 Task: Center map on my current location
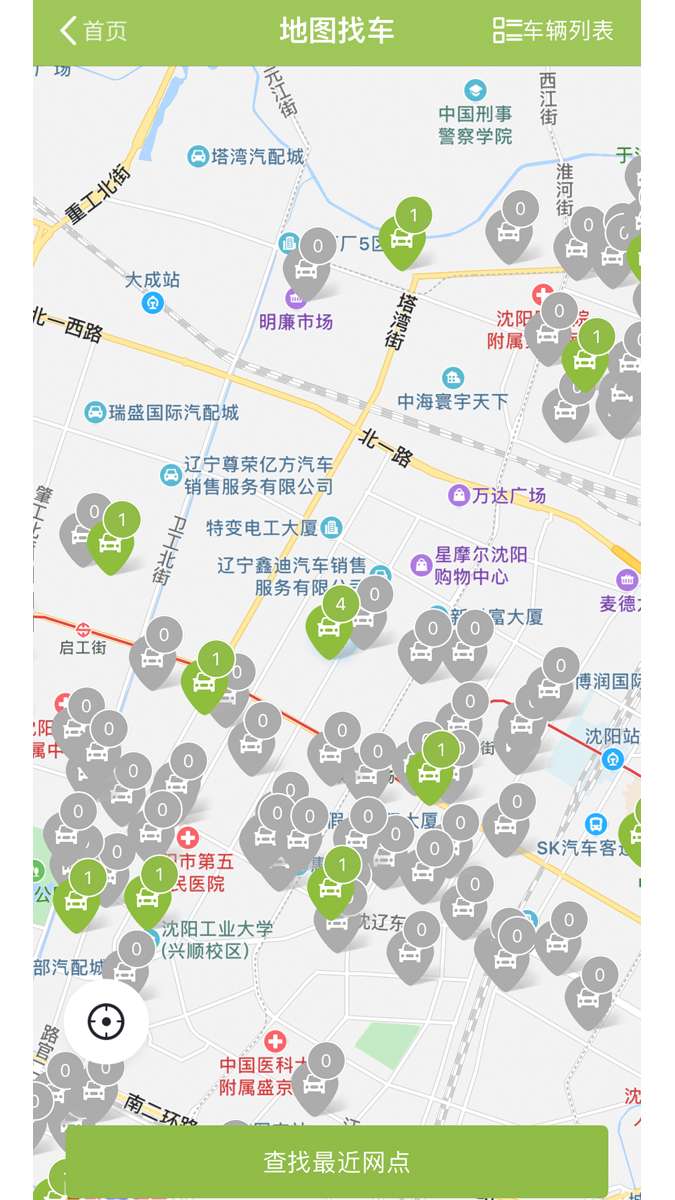106,1021
